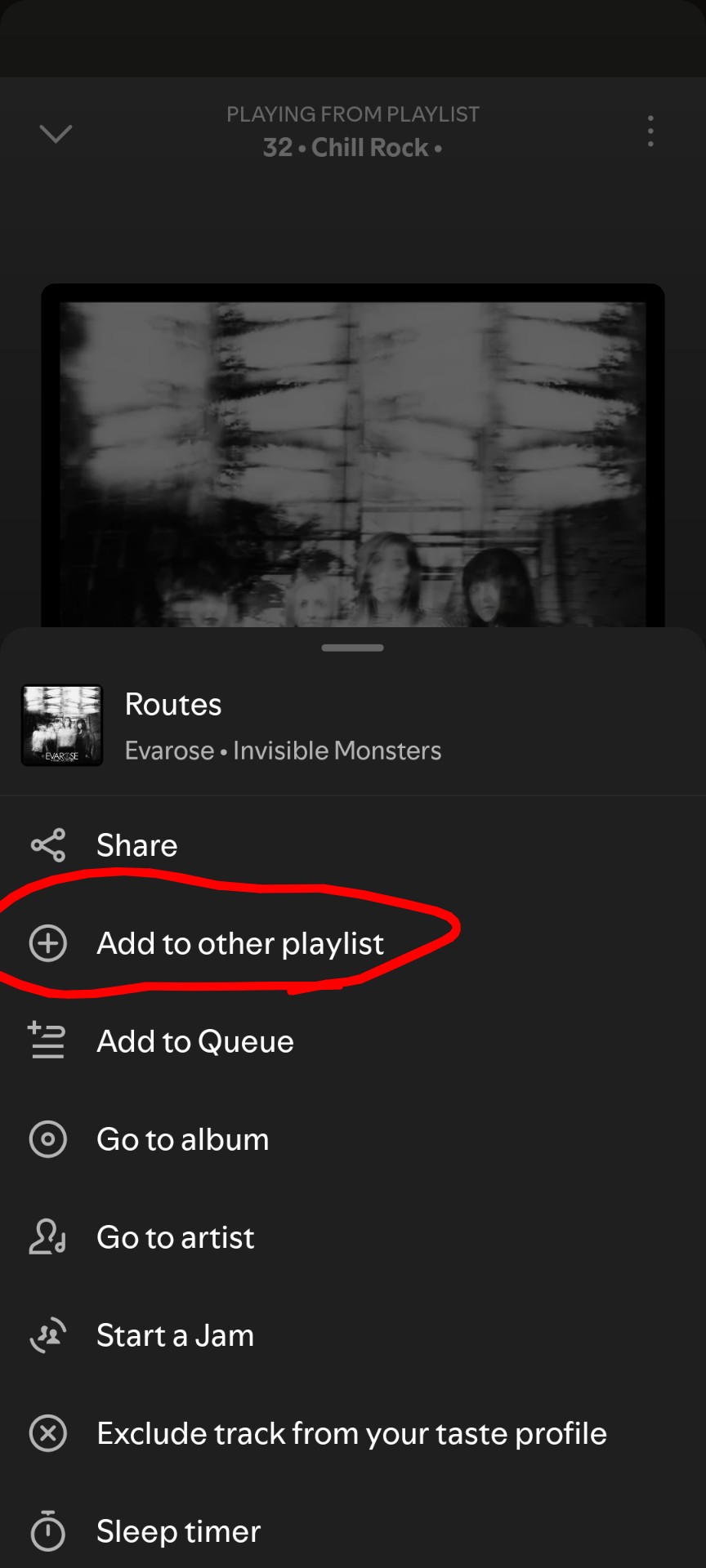
Task: Add Routes to Queue
Action: (x=194, y=1041)
